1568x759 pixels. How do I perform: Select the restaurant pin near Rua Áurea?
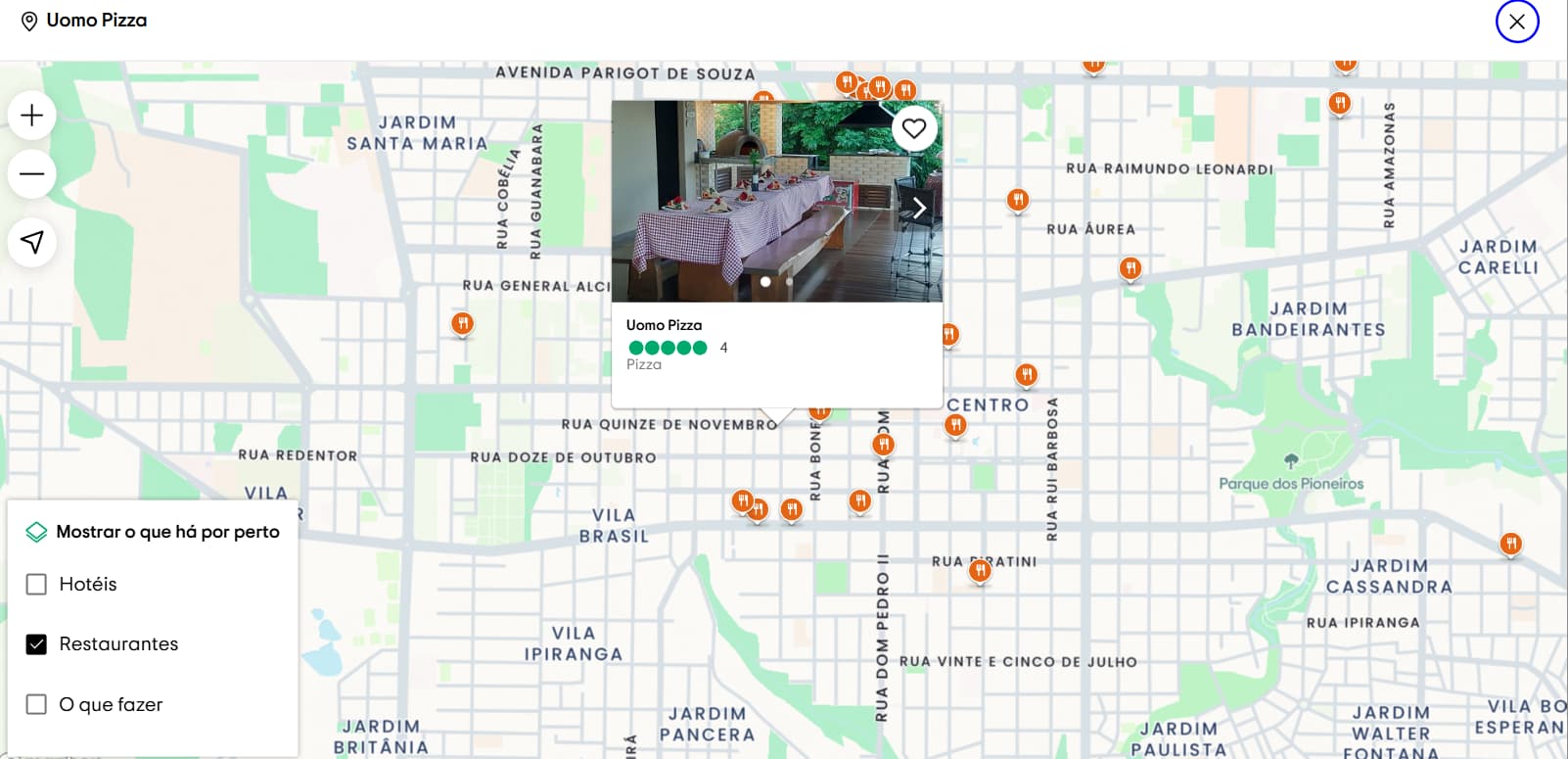click(x=1130, y=267)
